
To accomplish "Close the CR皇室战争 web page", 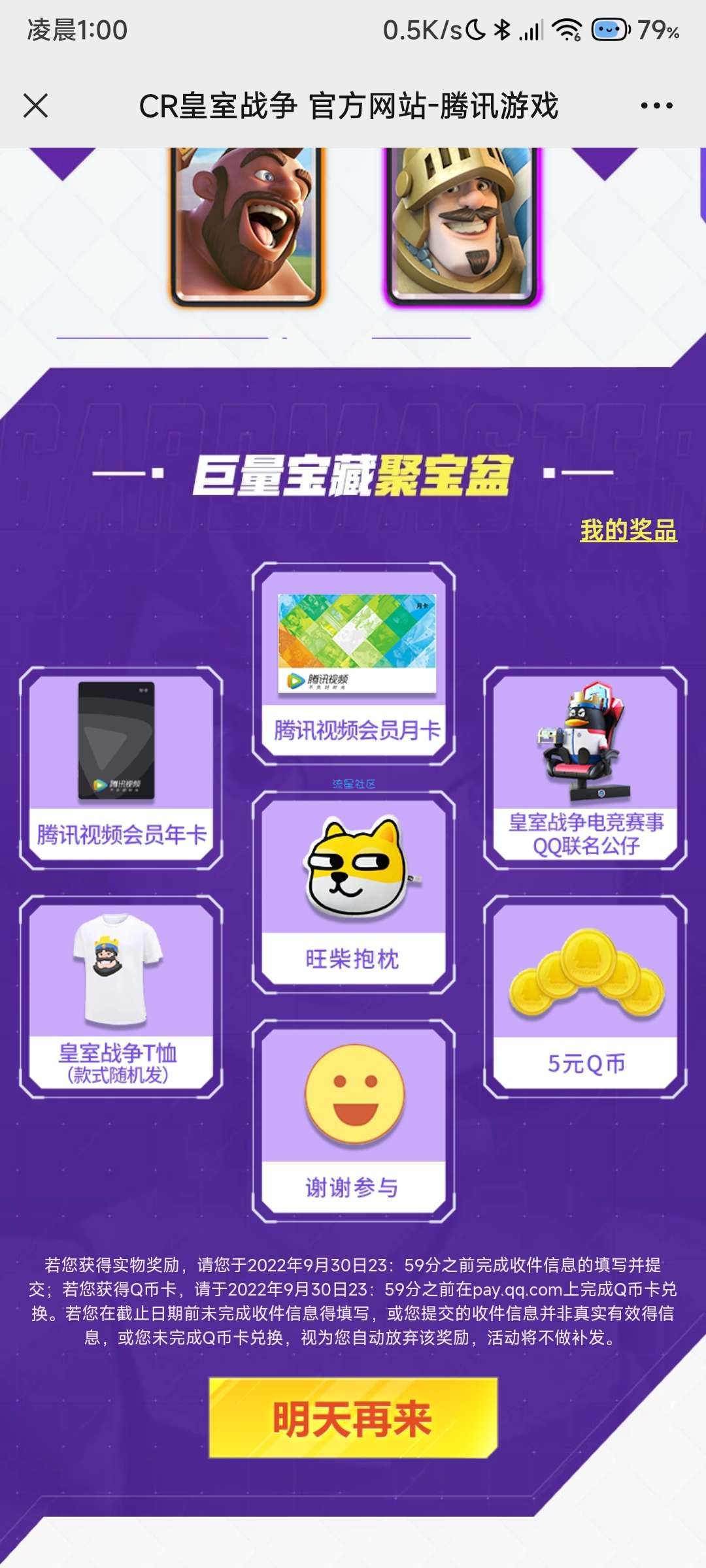I will click(x=36, y=105).
